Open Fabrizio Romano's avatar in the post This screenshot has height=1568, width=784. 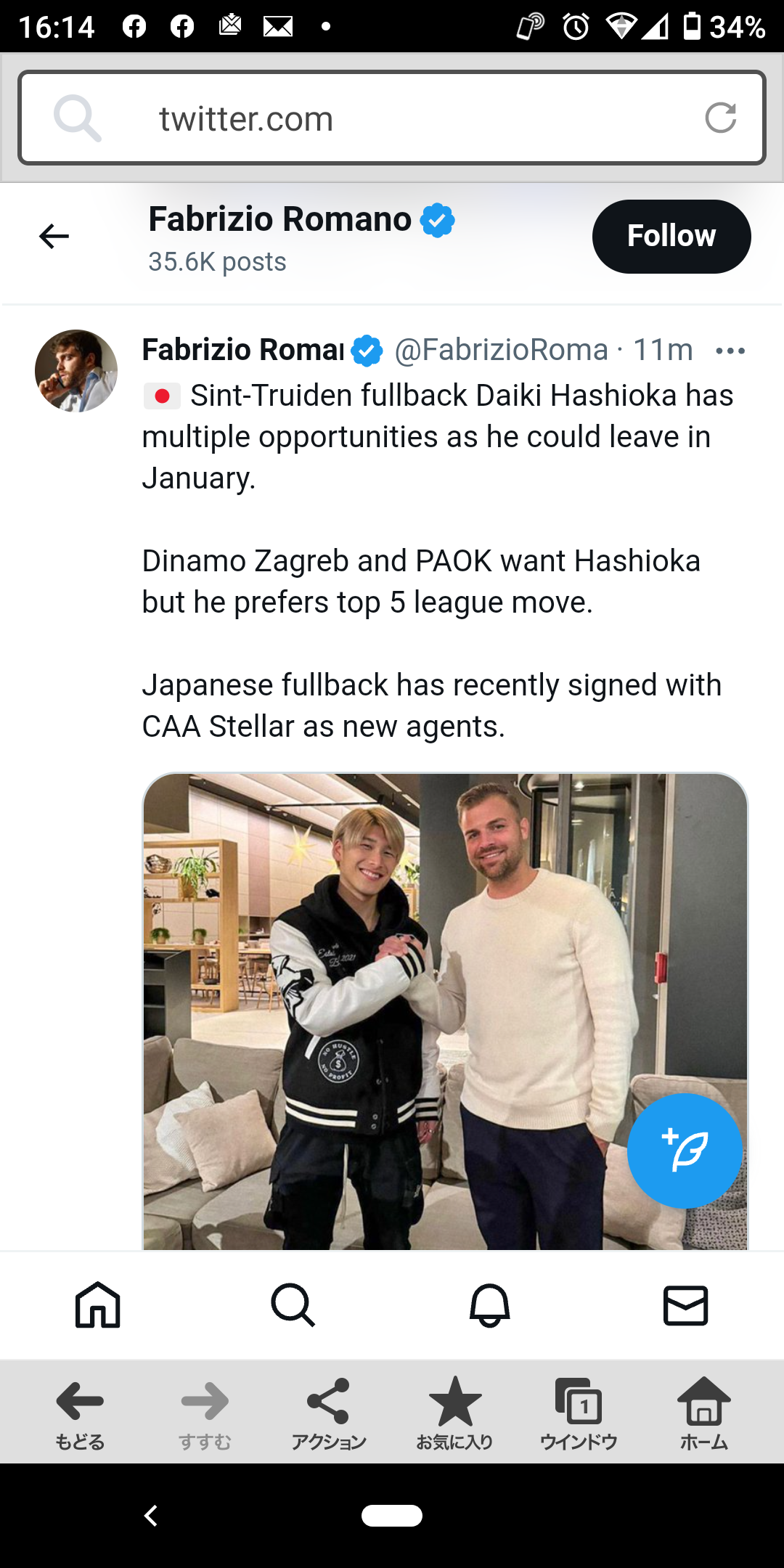coord(76,371)
